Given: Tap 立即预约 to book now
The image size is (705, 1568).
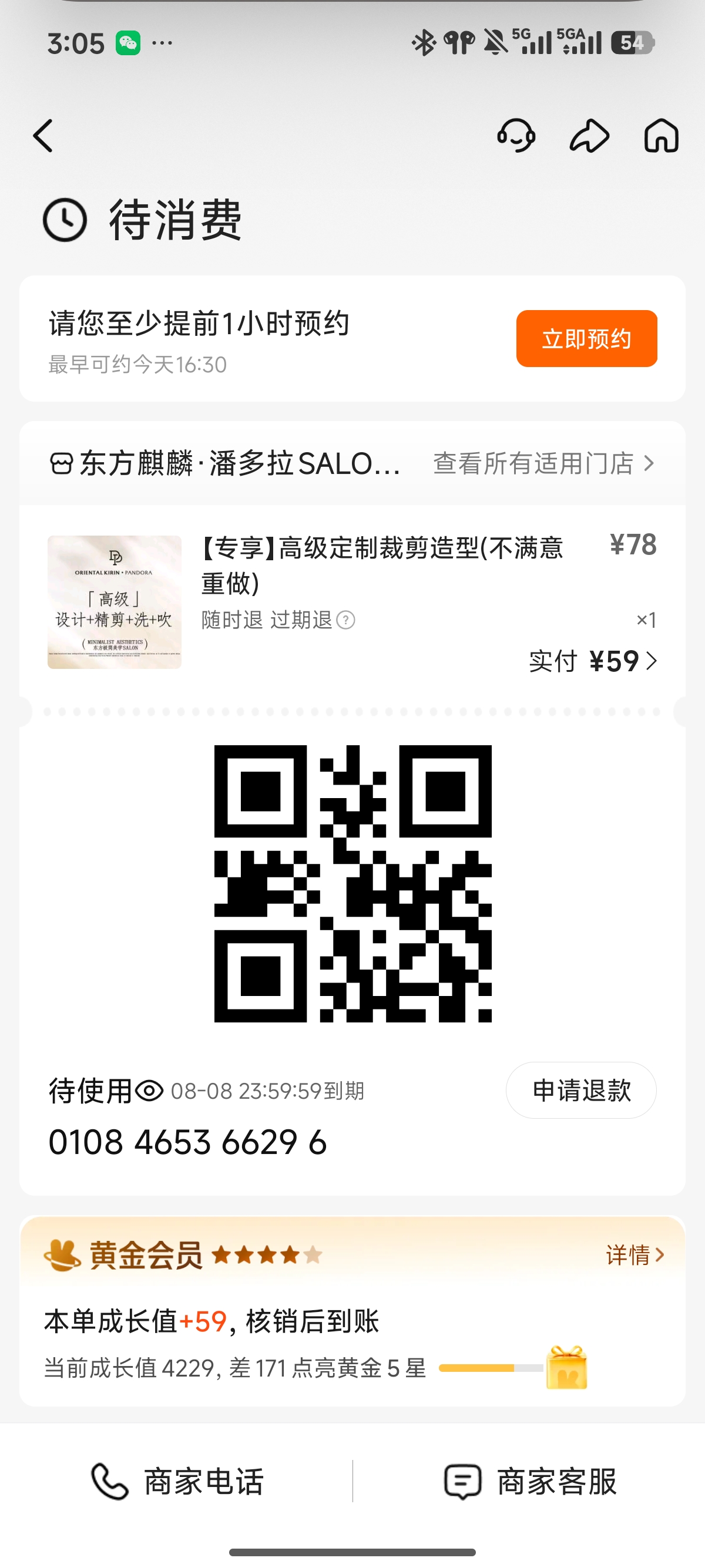Looking at the screenshot, I should (x=586, y=338).
